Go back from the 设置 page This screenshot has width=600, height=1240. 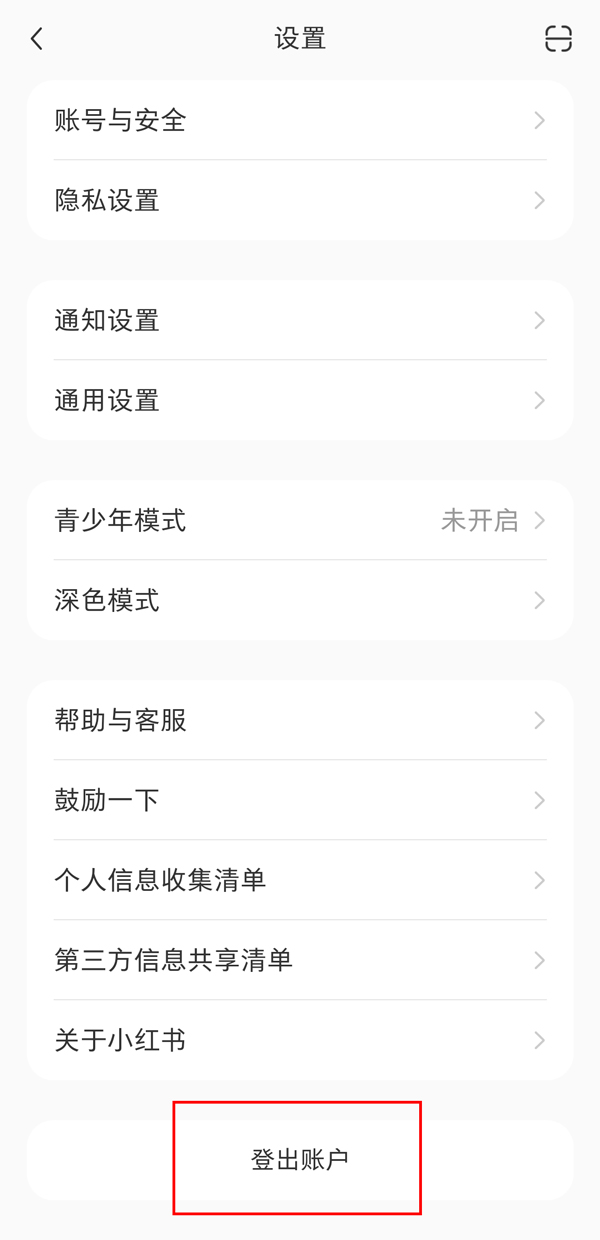tap(37, 39)
